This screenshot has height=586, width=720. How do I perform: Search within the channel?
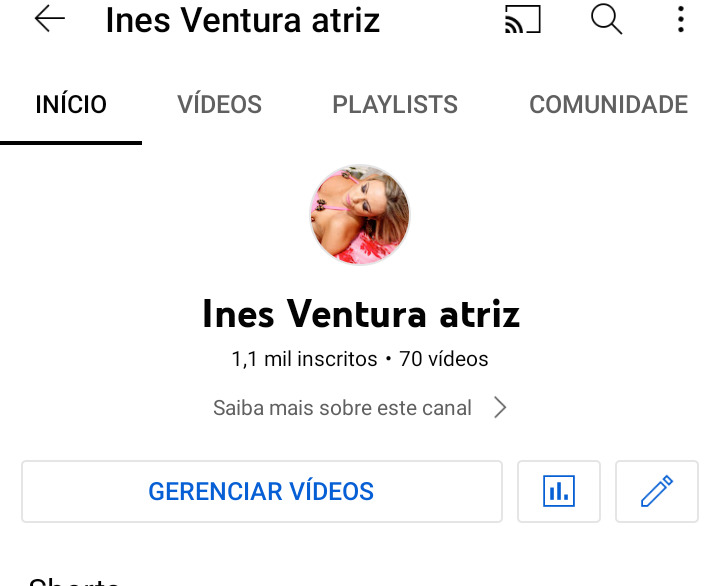point(606,20)
